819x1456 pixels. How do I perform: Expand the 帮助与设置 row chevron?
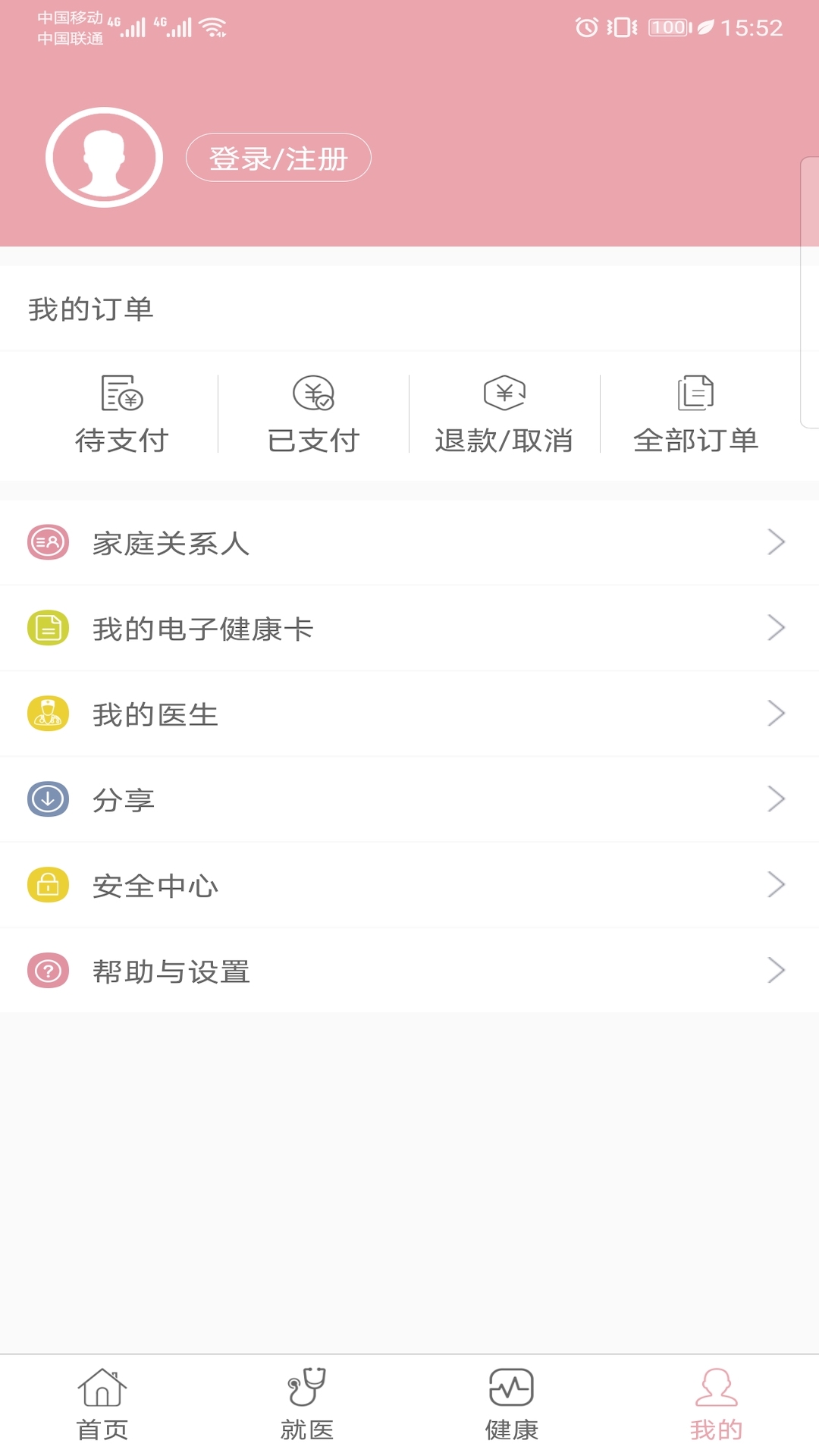point(776,971)
